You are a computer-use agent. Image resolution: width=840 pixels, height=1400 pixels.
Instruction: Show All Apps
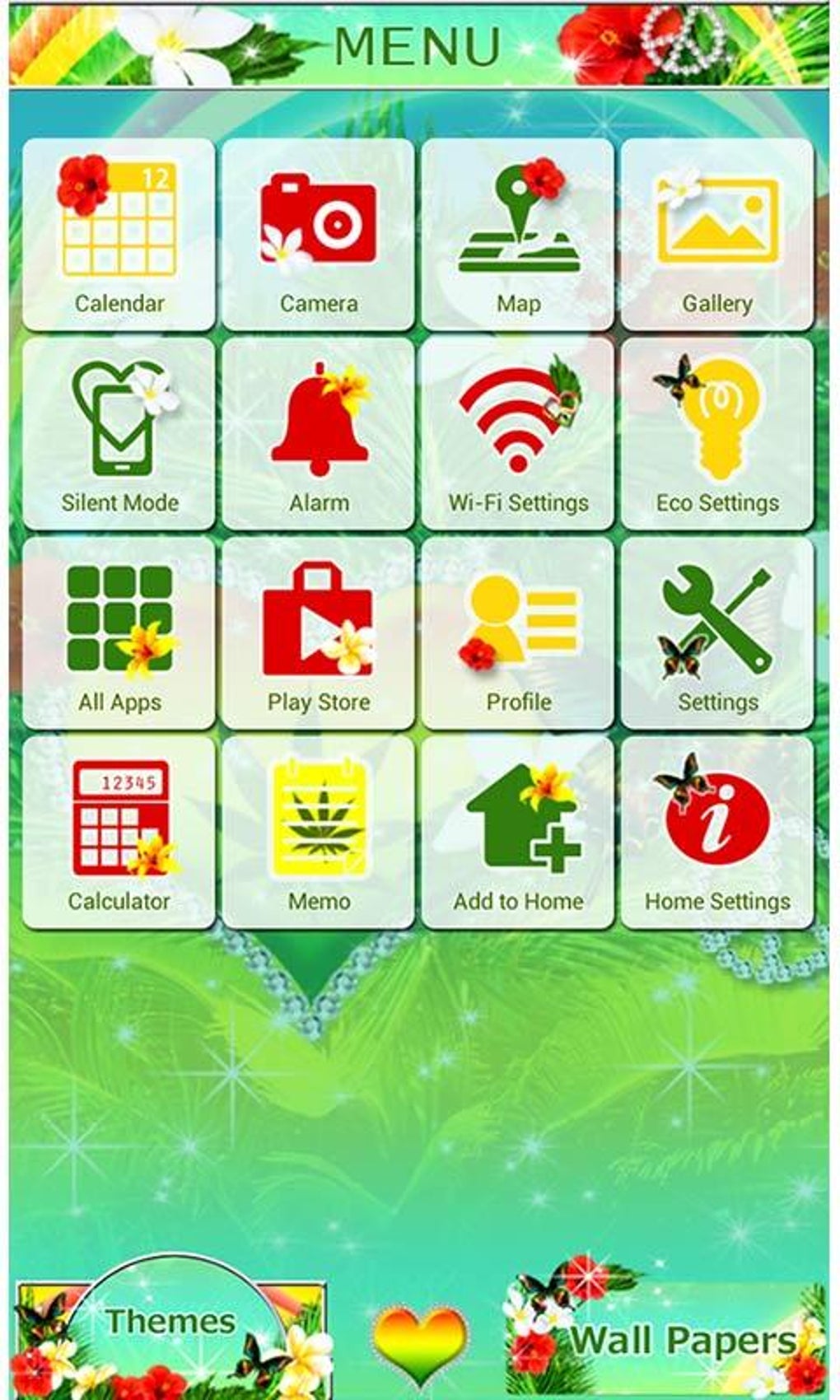coord(119,633)
